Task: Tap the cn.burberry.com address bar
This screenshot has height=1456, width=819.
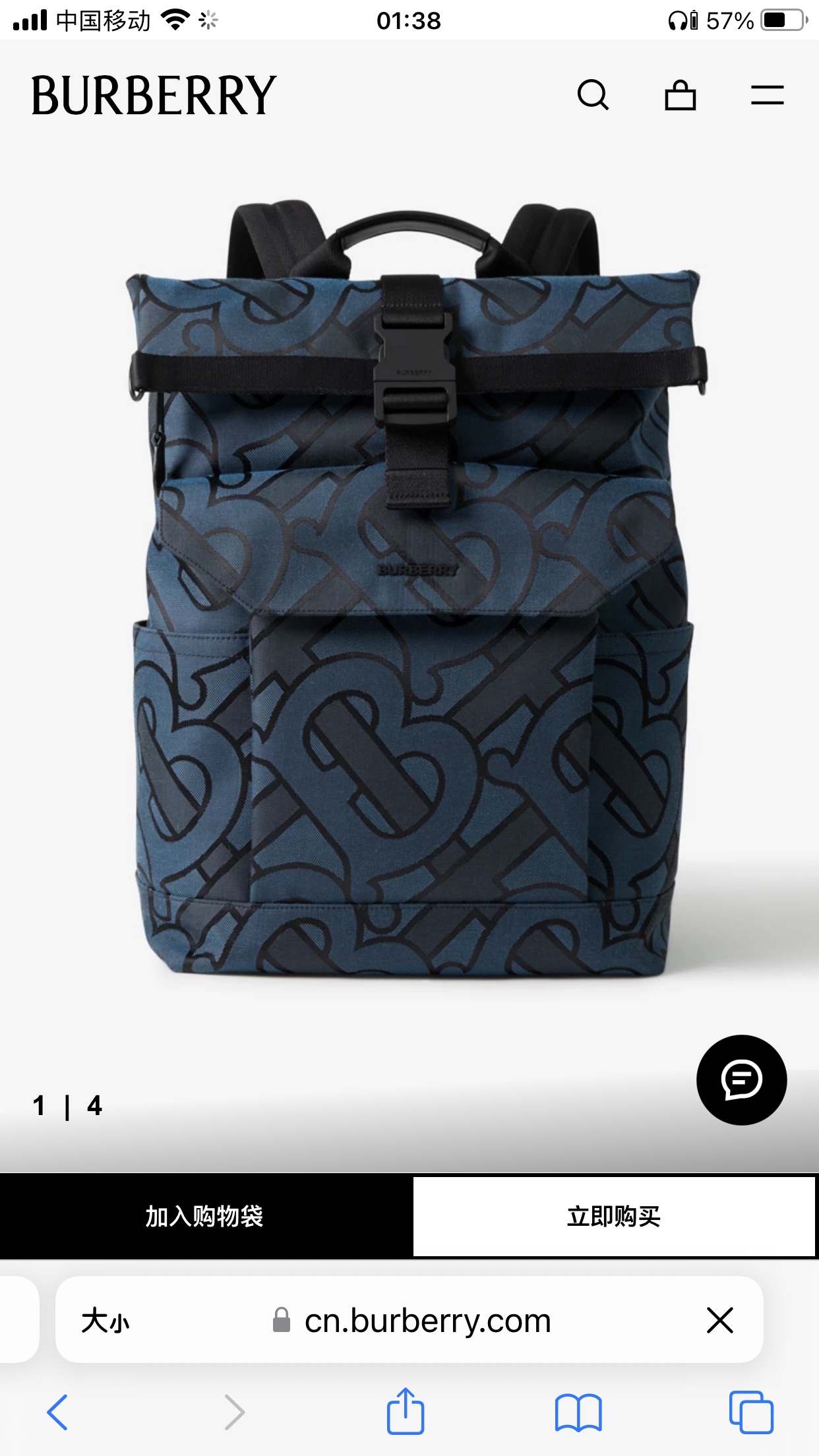Action: (x=427, y=1321)
